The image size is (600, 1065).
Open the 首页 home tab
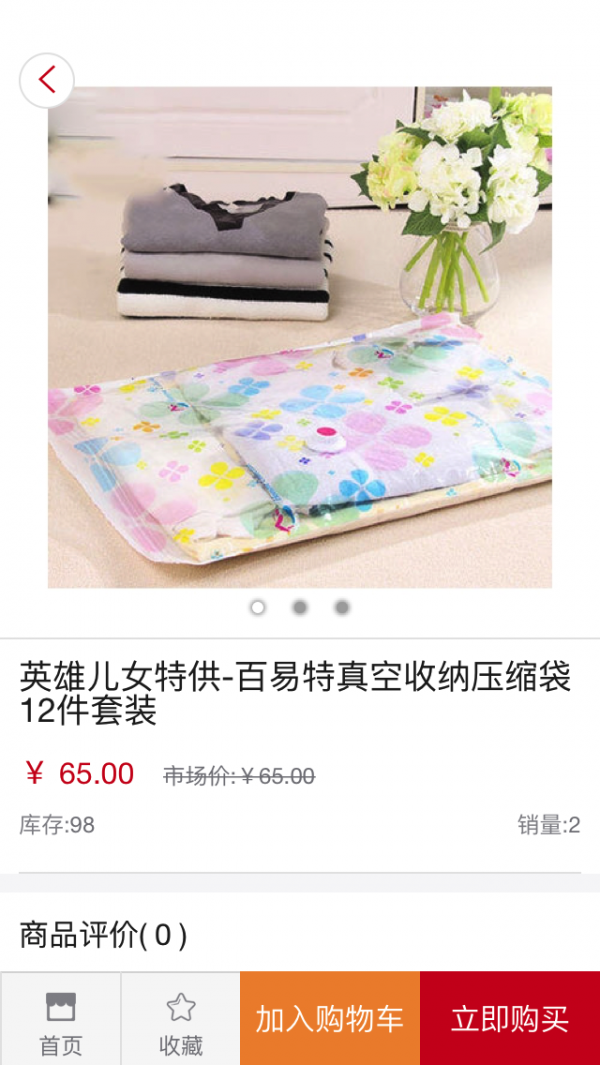pyautogui.click(x=60, y=1020)
